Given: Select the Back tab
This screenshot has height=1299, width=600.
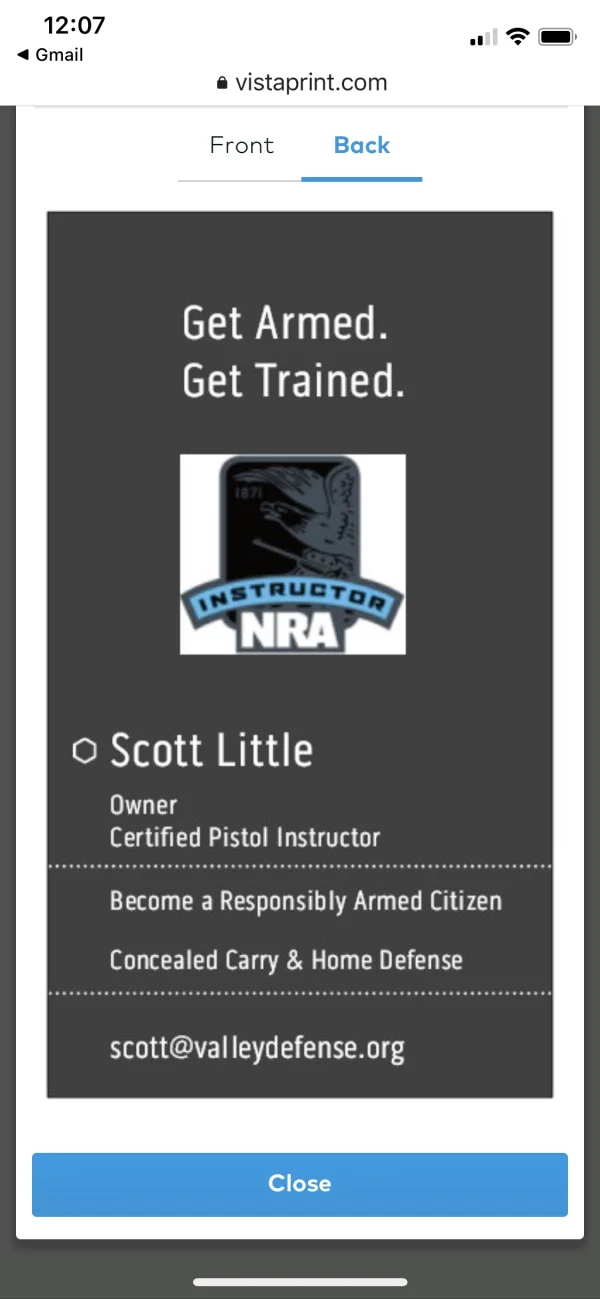Looking at the screenshot, I should click(361, 146).
